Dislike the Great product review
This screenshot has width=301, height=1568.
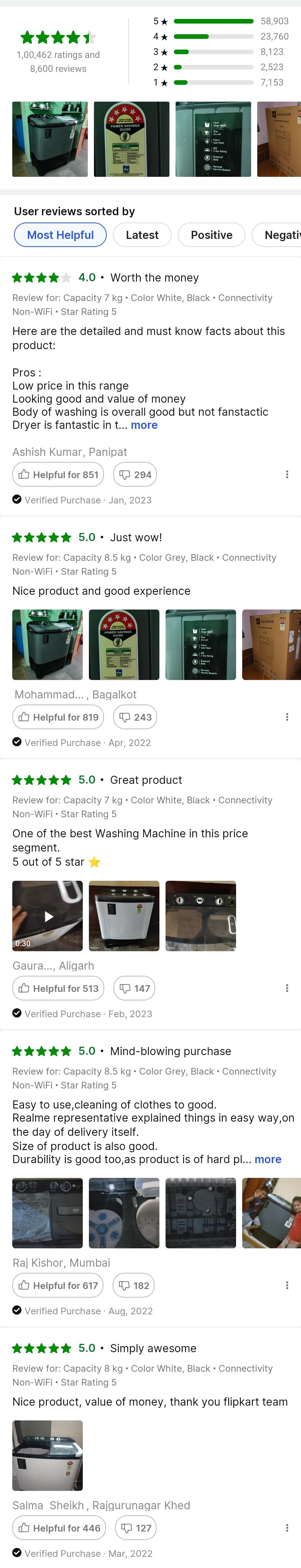[134, 989]
